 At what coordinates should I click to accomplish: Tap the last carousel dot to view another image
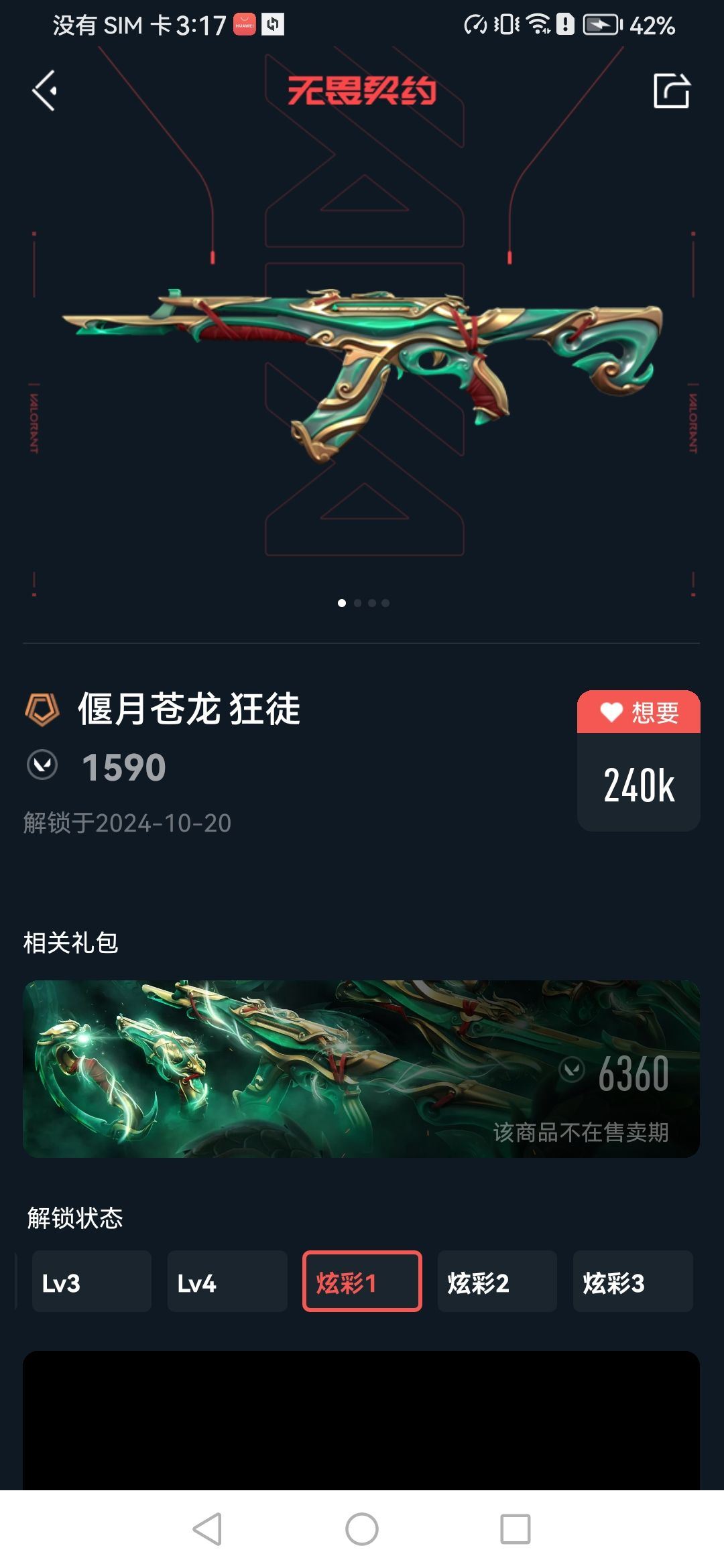[386, 603]
